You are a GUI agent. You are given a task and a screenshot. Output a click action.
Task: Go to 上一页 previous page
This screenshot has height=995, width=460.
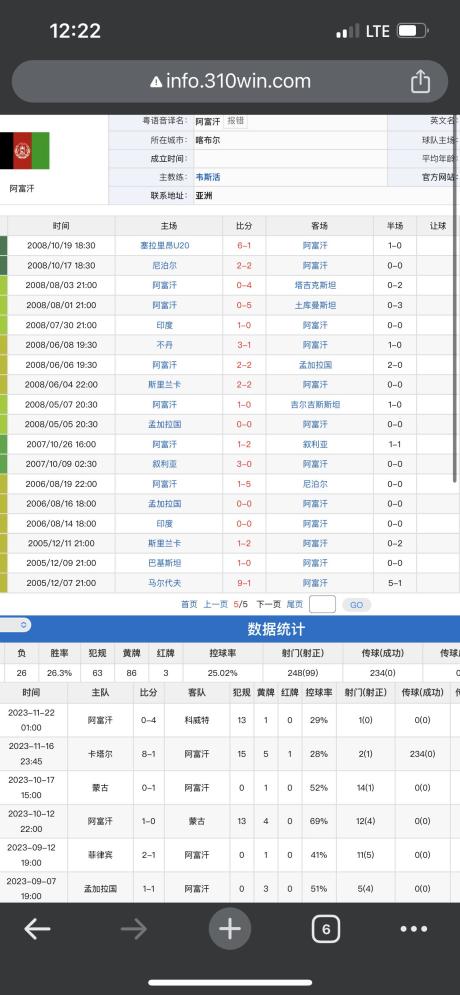(x=216, y=605)
